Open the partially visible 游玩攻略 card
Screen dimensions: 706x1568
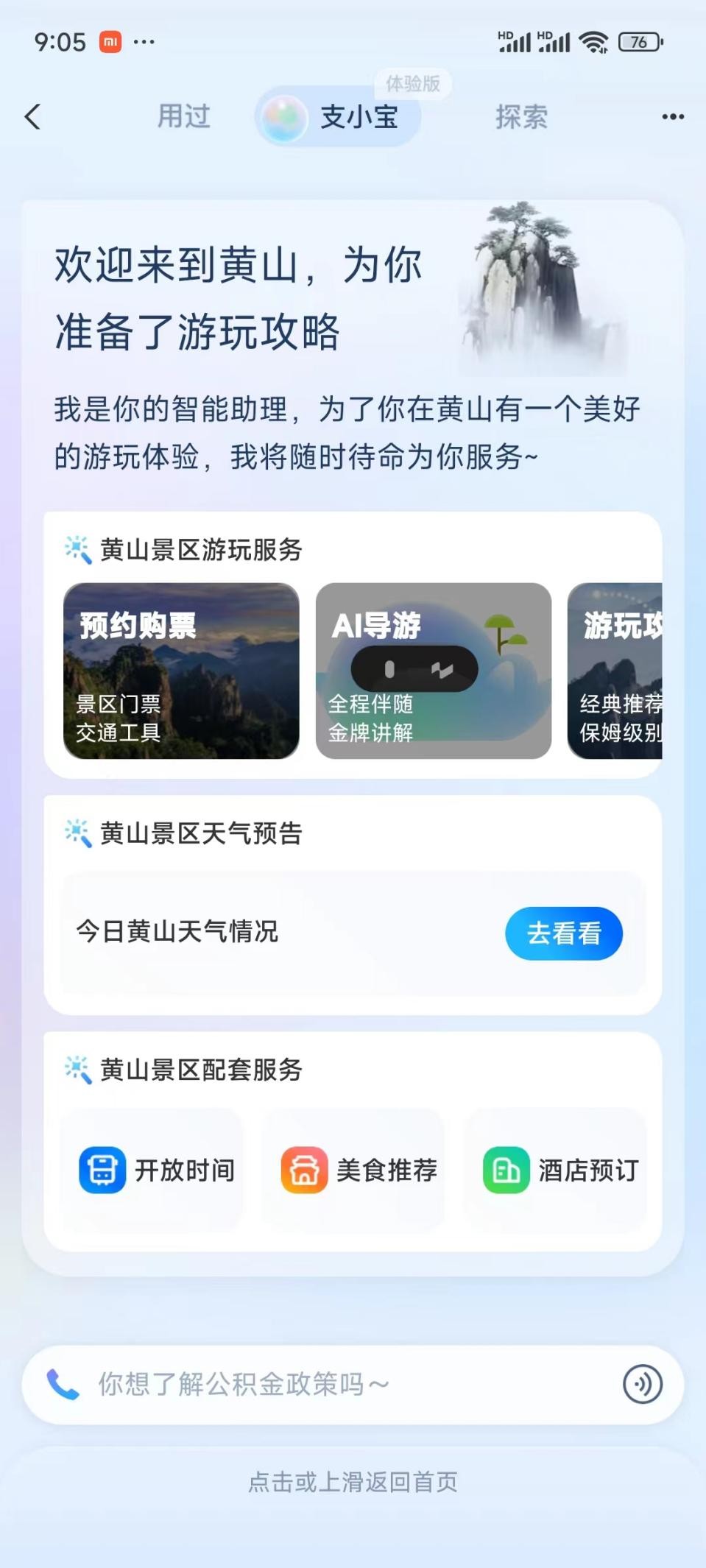pos(615,671)
